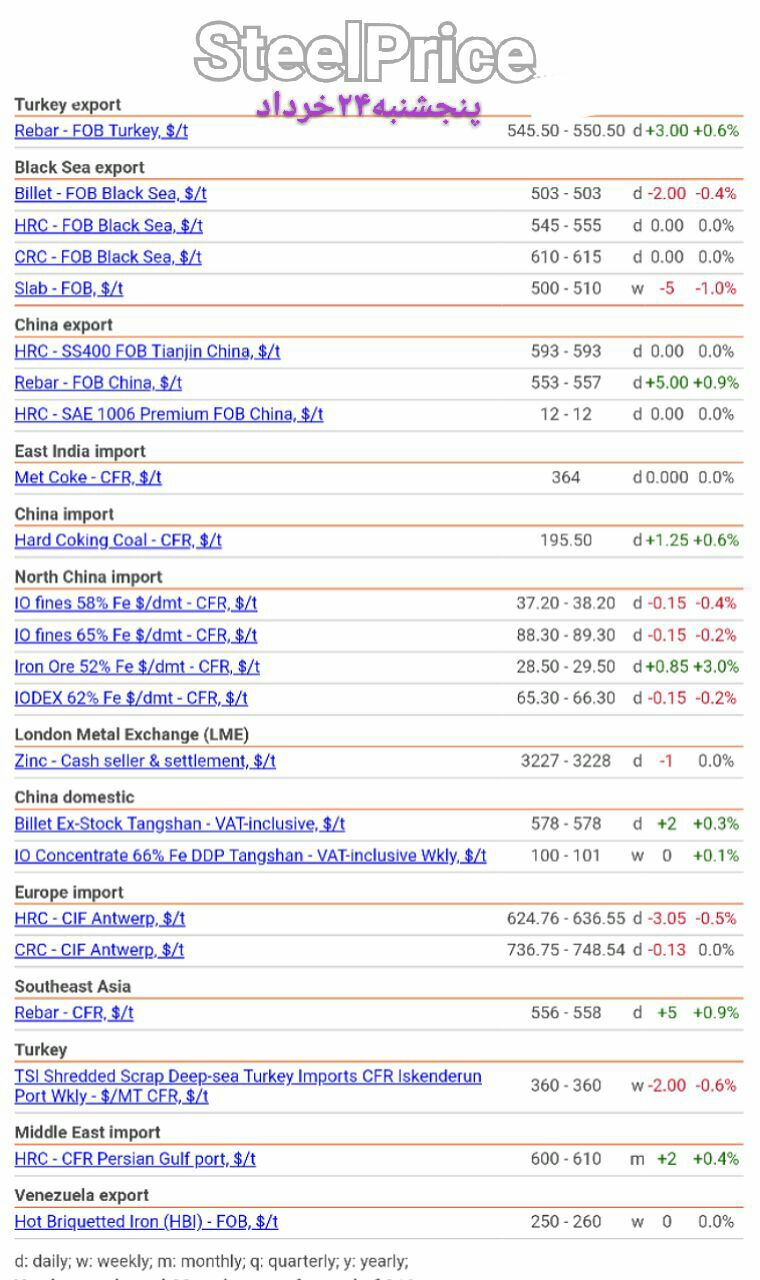The width and height of the screenshot is (760, 1280).
Task: View the IODEX 62% Fe link
Action: click(x=131, y=699)
